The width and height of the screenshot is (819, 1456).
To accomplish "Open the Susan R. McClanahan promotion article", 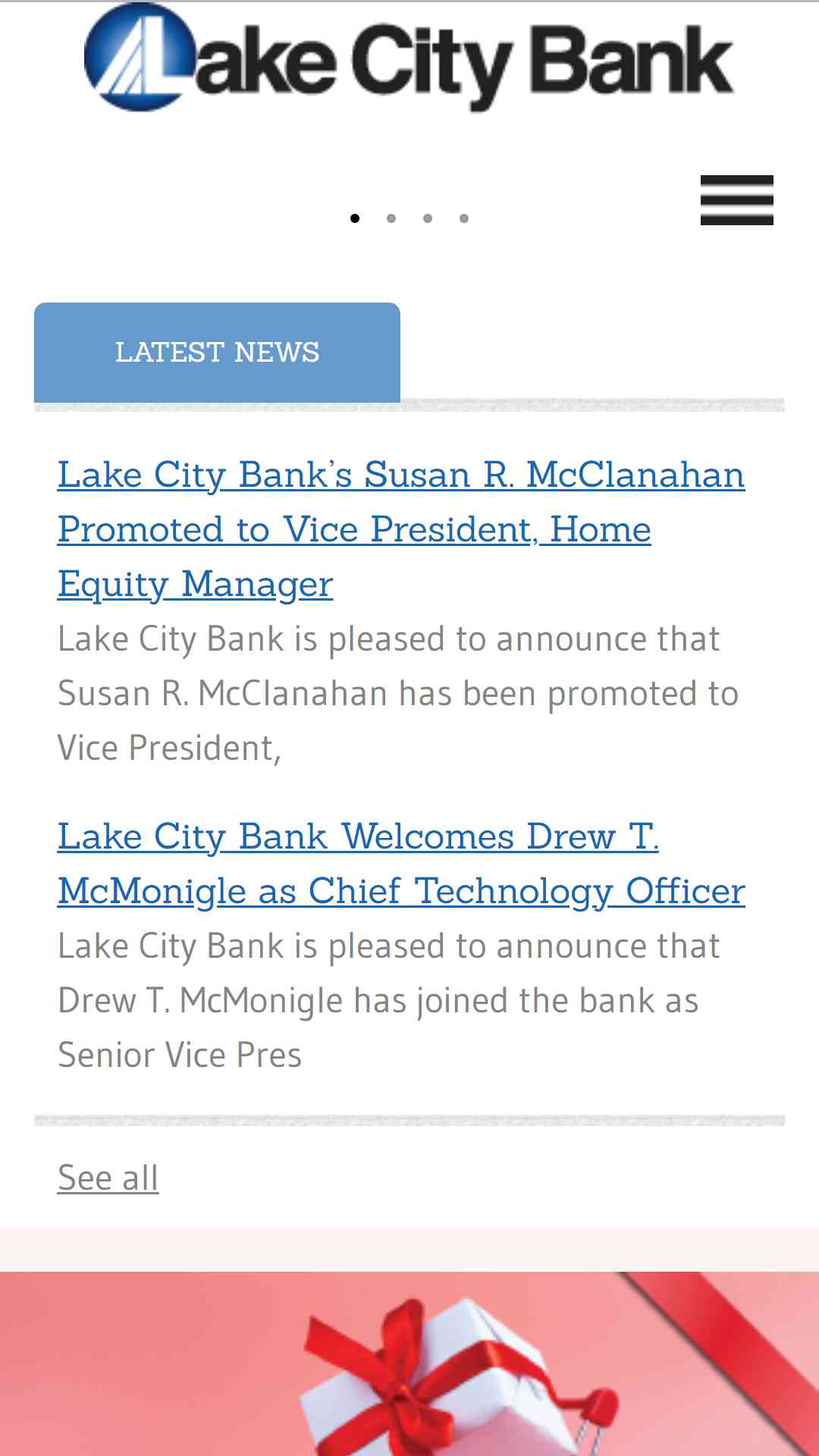I will click(401, 529).
